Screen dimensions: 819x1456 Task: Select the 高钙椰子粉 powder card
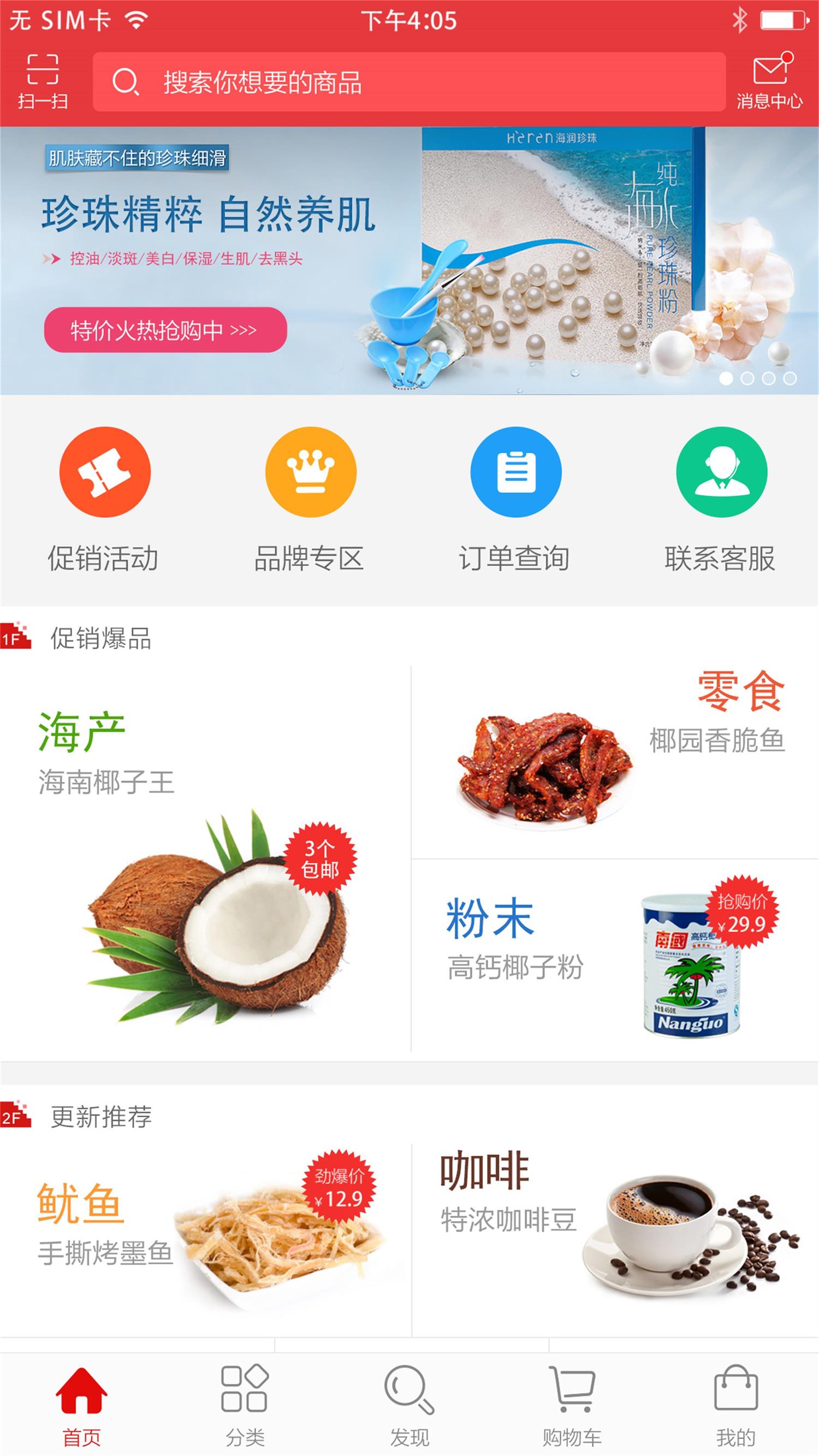615,959
